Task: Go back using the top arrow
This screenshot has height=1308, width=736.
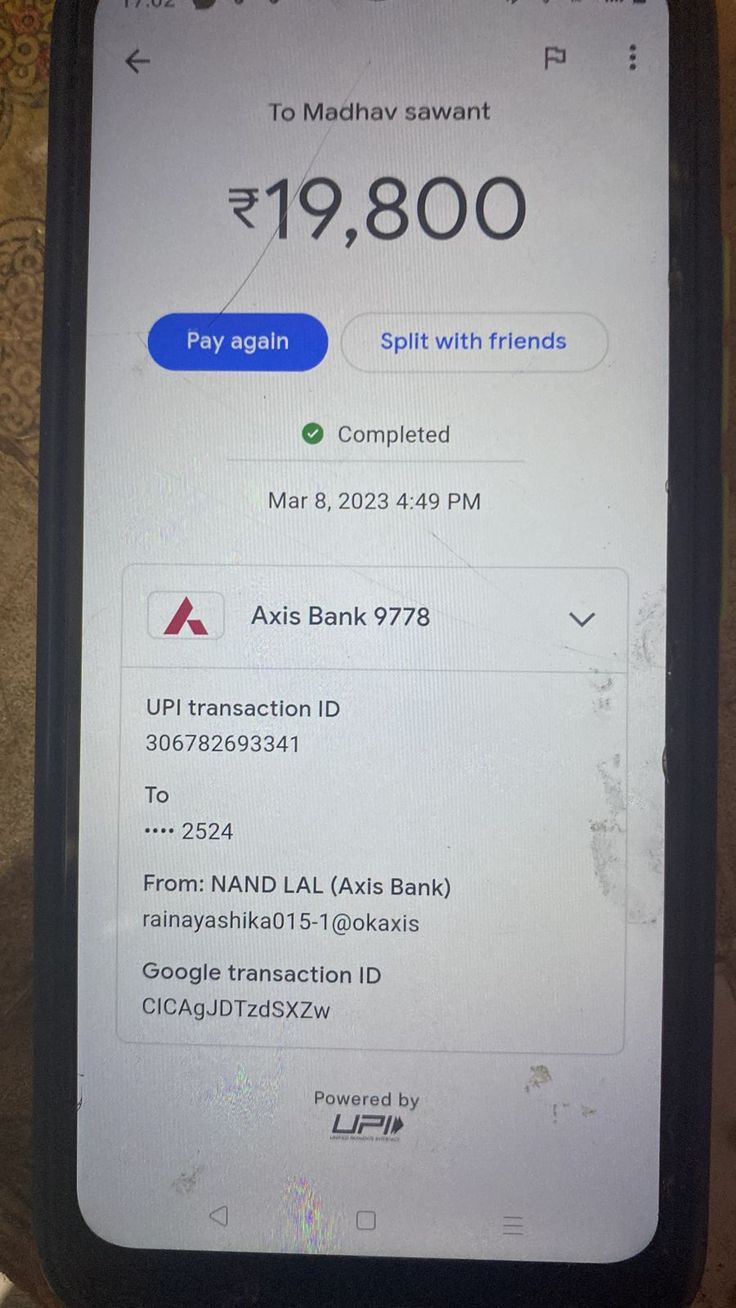Action: point(137,61)
